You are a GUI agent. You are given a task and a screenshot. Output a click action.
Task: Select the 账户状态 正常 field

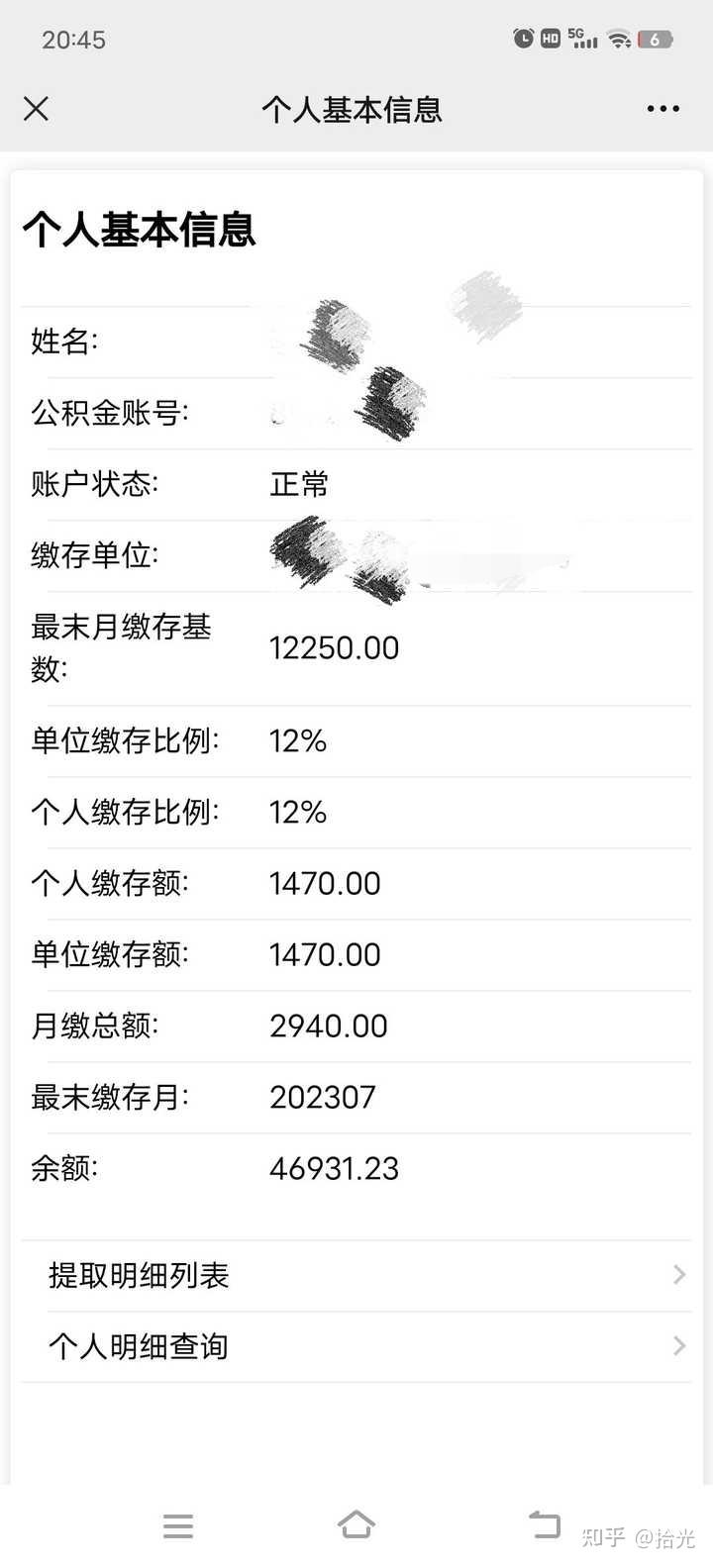pos(297,484)
